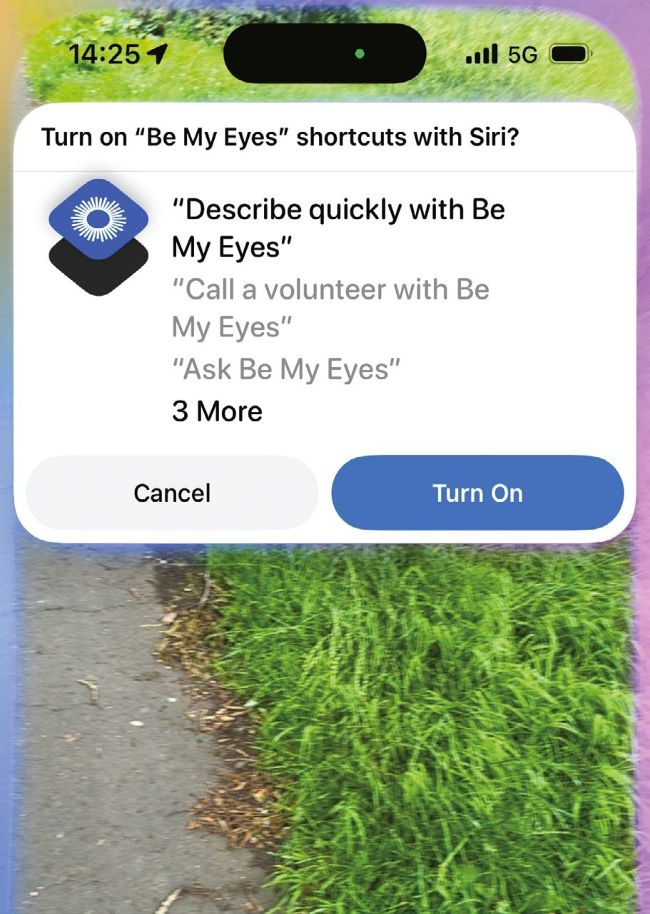This screenshot has height=914, width=650.
Task: Cancel the Siri shortcuts prompt
Action: click(x=172, y=493)
